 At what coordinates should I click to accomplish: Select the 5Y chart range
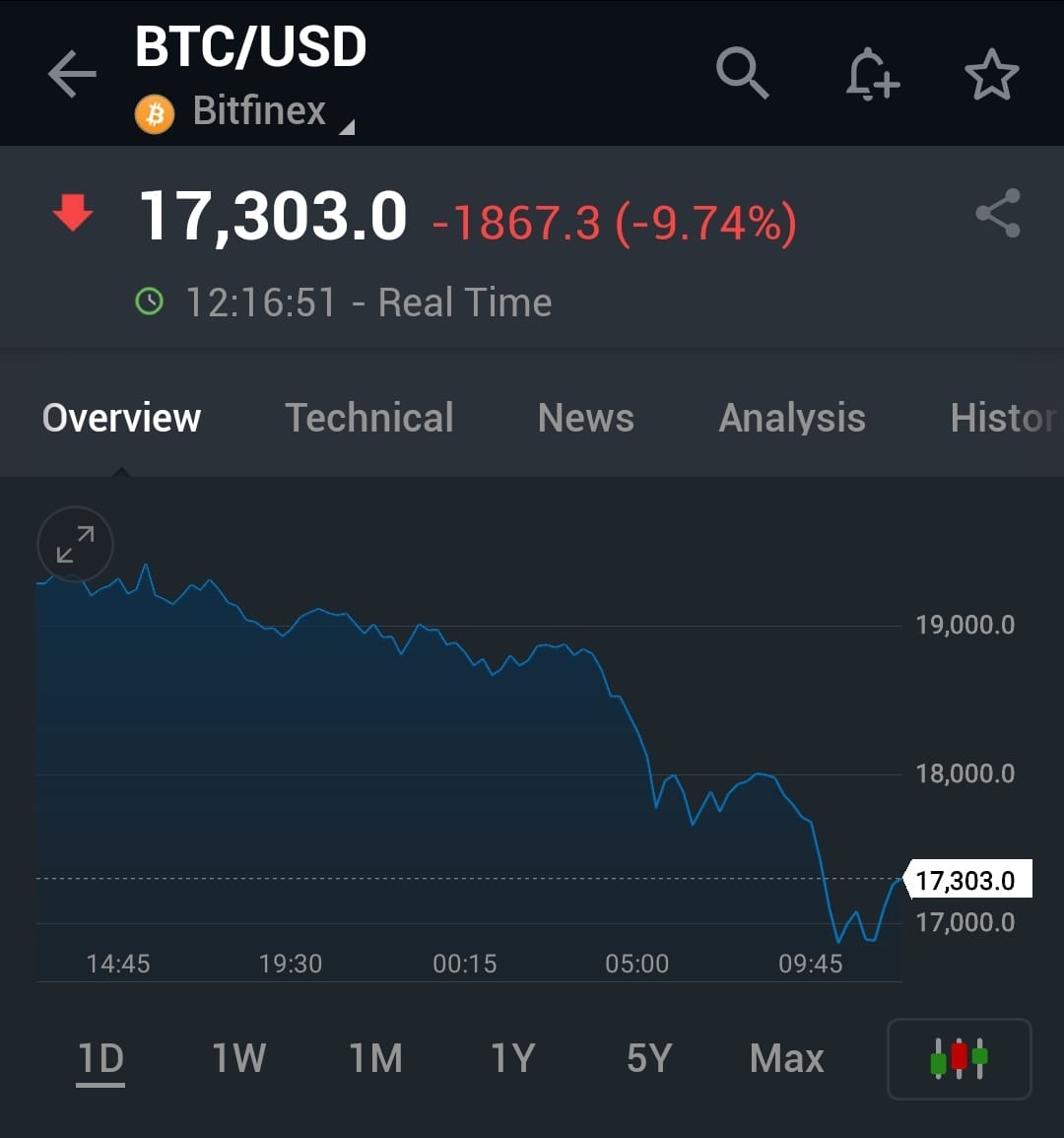coord(649,1058)
